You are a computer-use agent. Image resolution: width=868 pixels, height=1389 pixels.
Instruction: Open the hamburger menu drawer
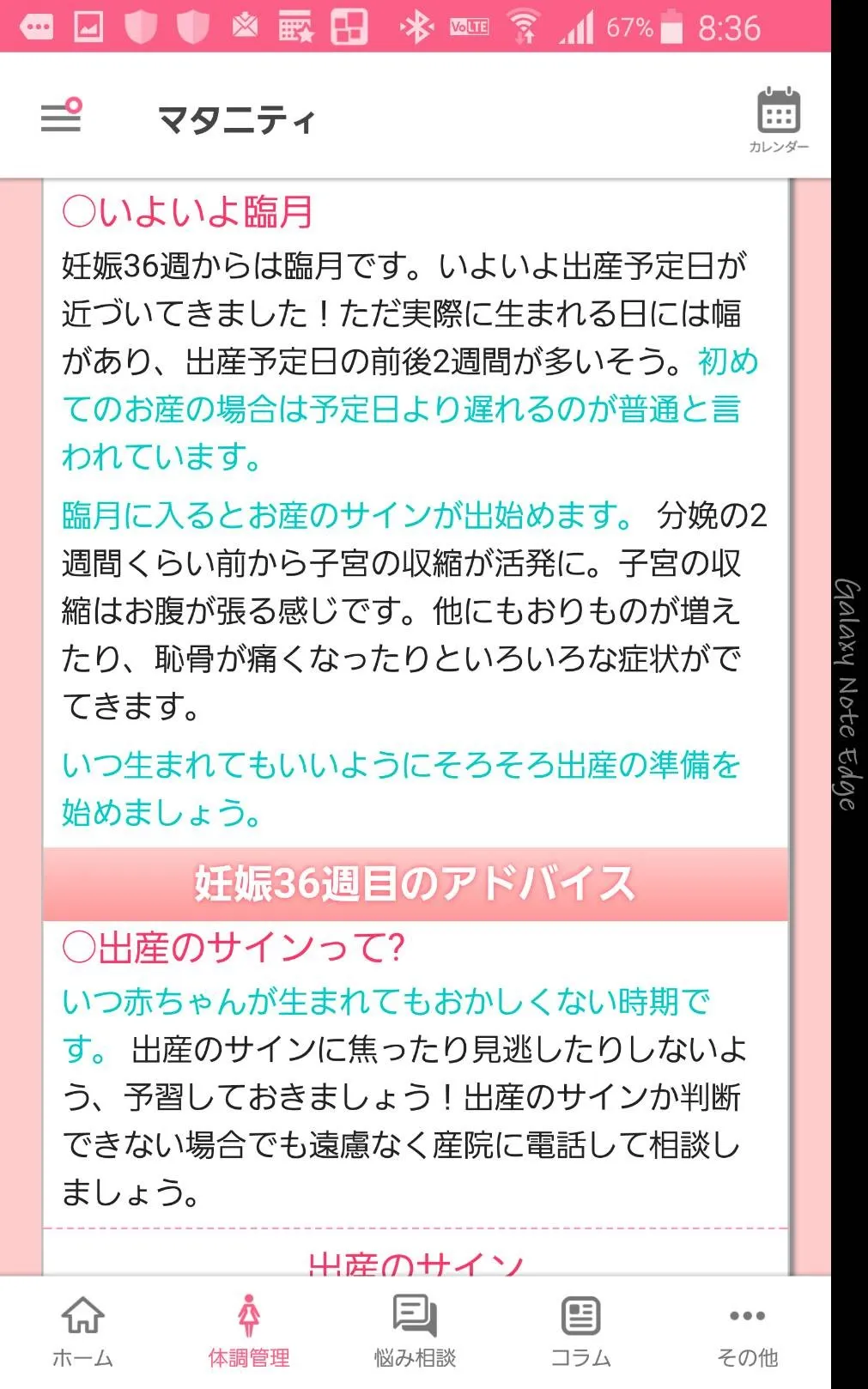[61, 115]
